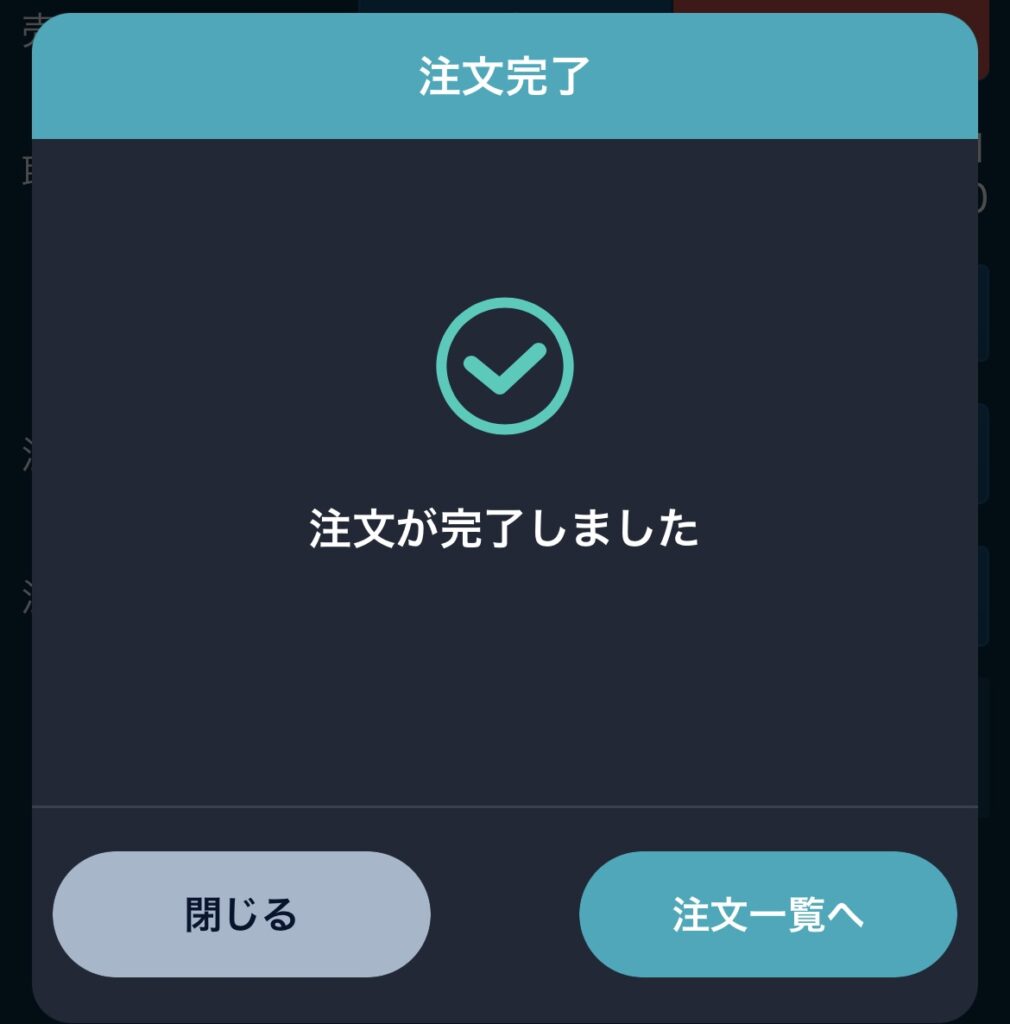Tap the teal completion icon above the message

click(505, 363)
